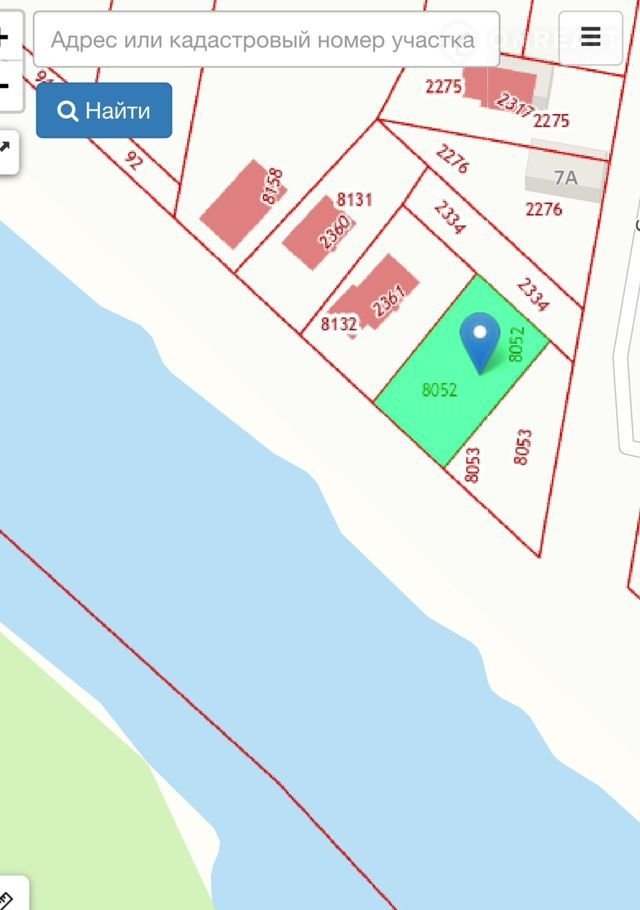Open the ruler measurement tool
640x910 pixels.
pyautogui.click(x=8, y=898)
